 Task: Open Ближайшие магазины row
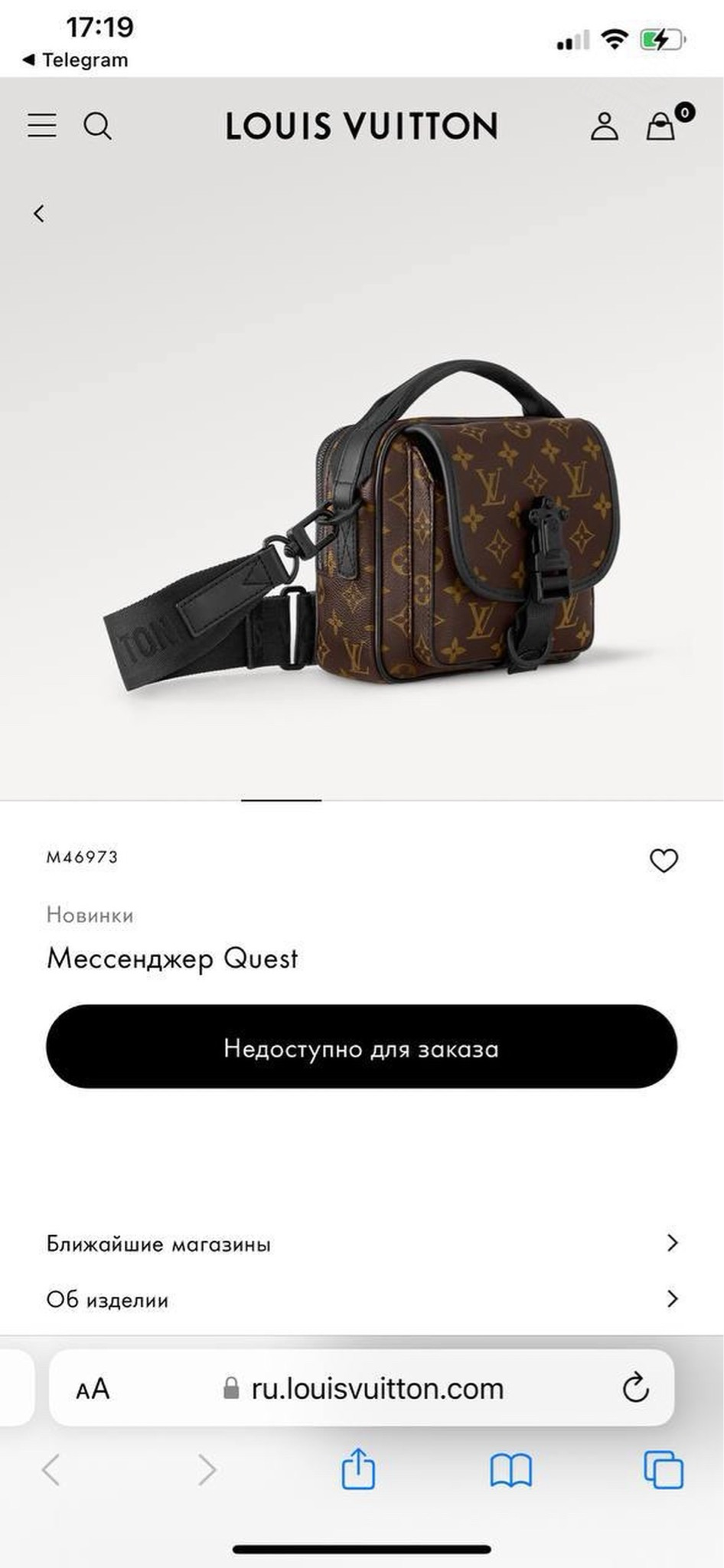coord(361,1243)
